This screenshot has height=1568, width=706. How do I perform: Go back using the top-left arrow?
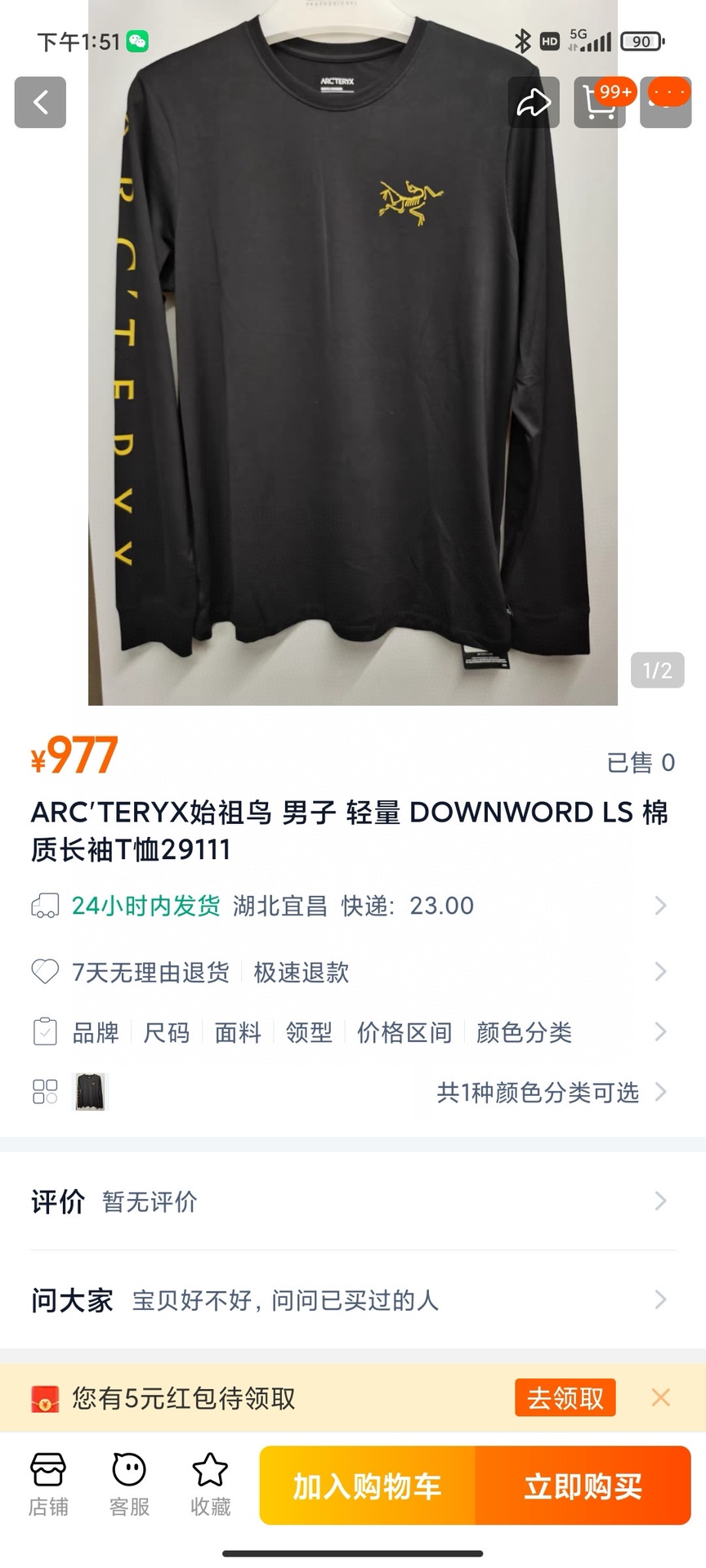tap(40, 102)
